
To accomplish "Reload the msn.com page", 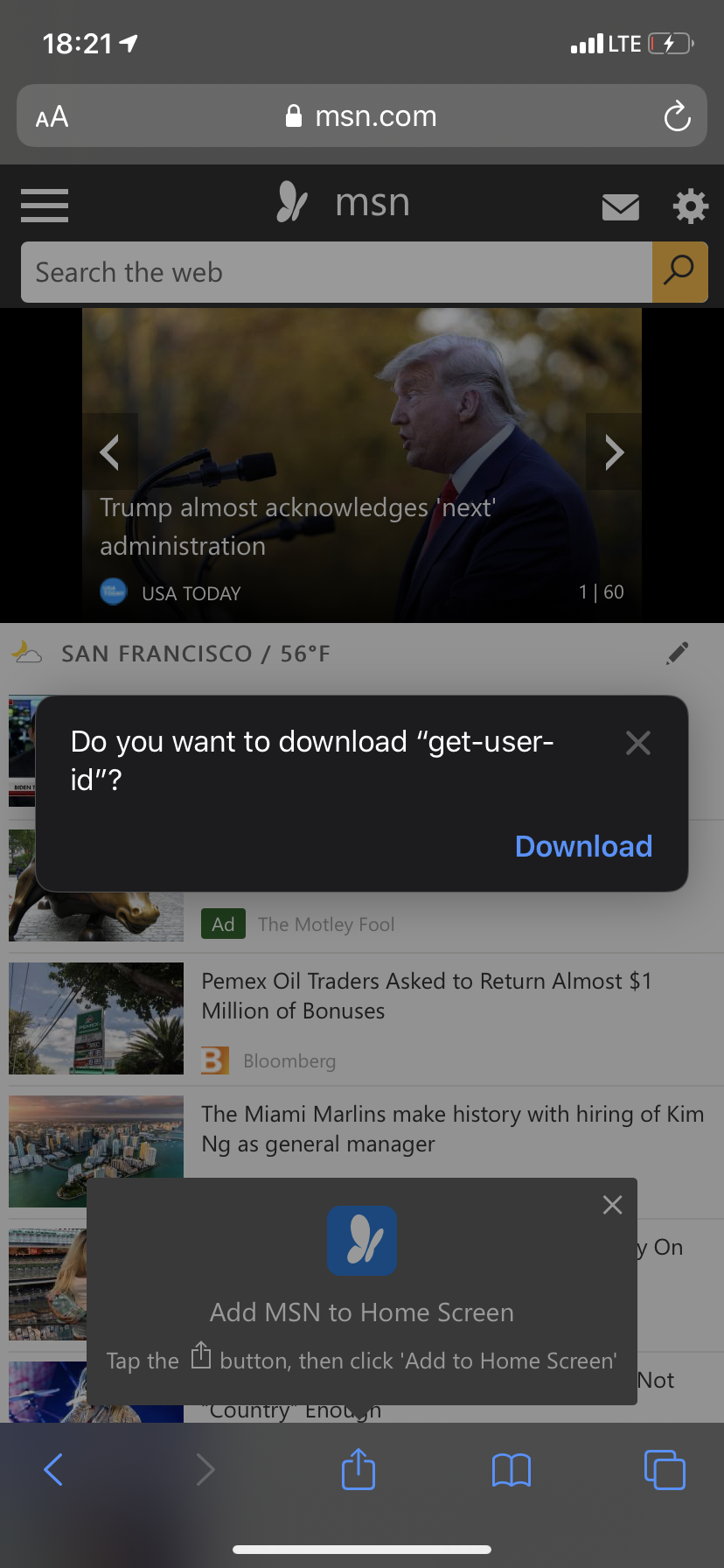I will 677,116.
